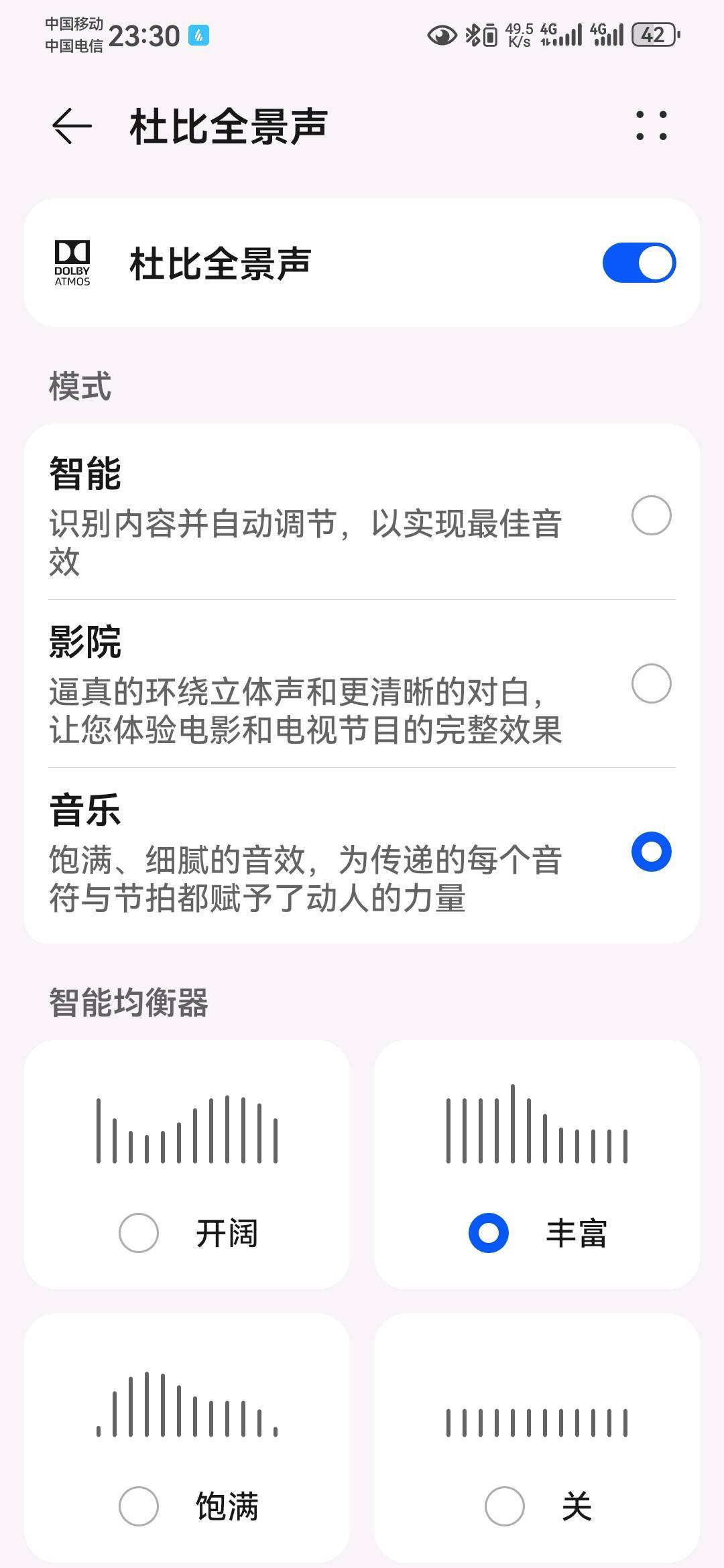
Task: Turn off the 杜比全景声 switch
Action: coord(639,263)
